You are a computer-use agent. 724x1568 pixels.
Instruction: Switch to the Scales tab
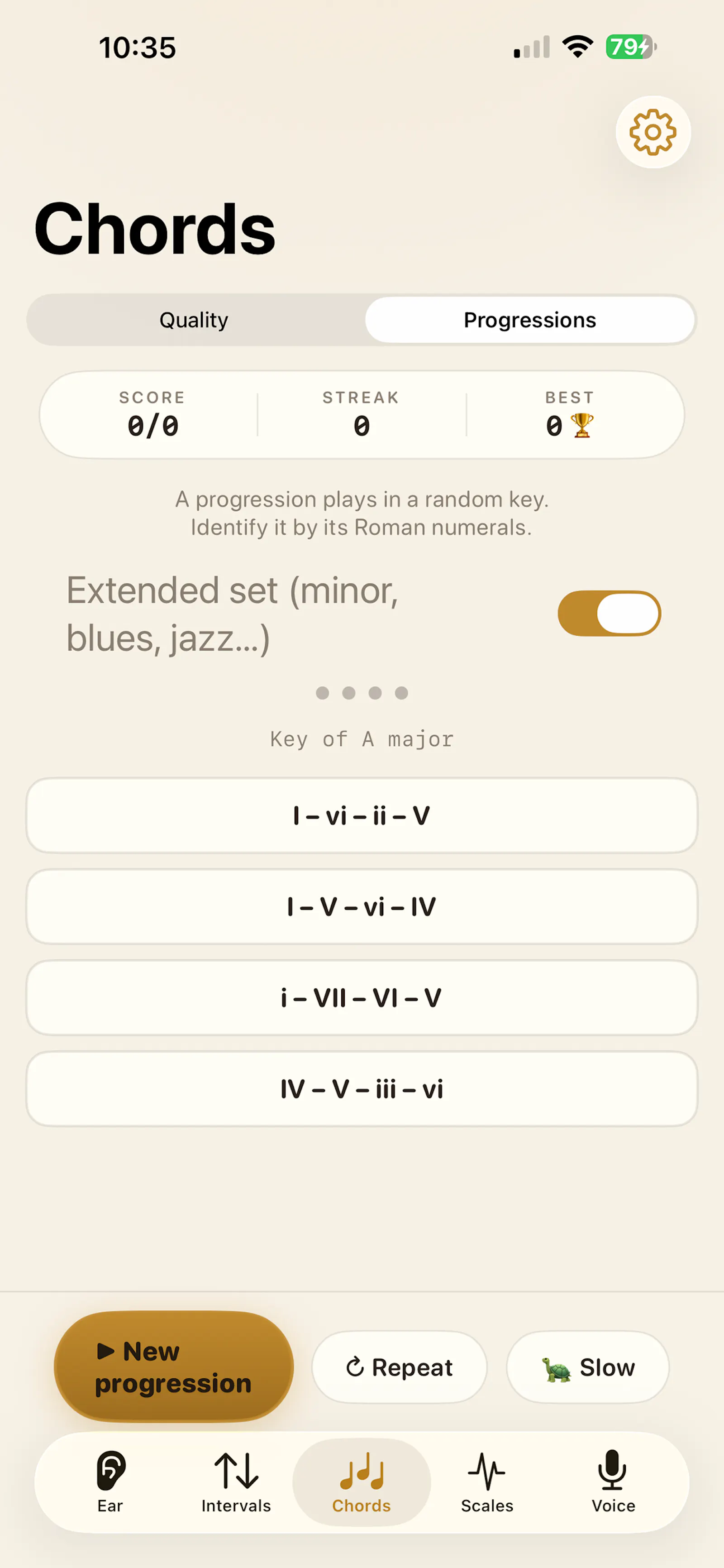(487, 1482)
